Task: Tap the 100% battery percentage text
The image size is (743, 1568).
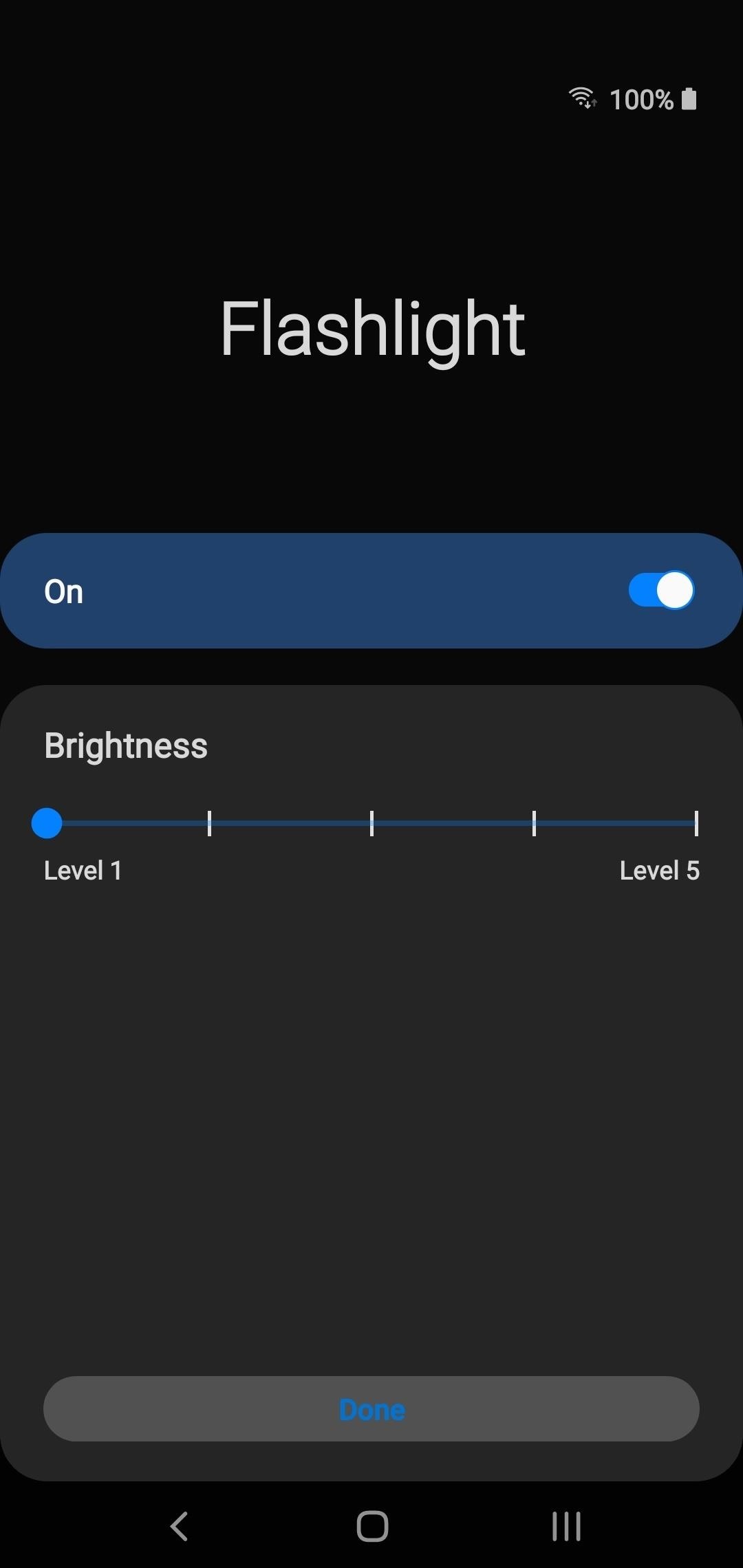Action: [641, 98]
